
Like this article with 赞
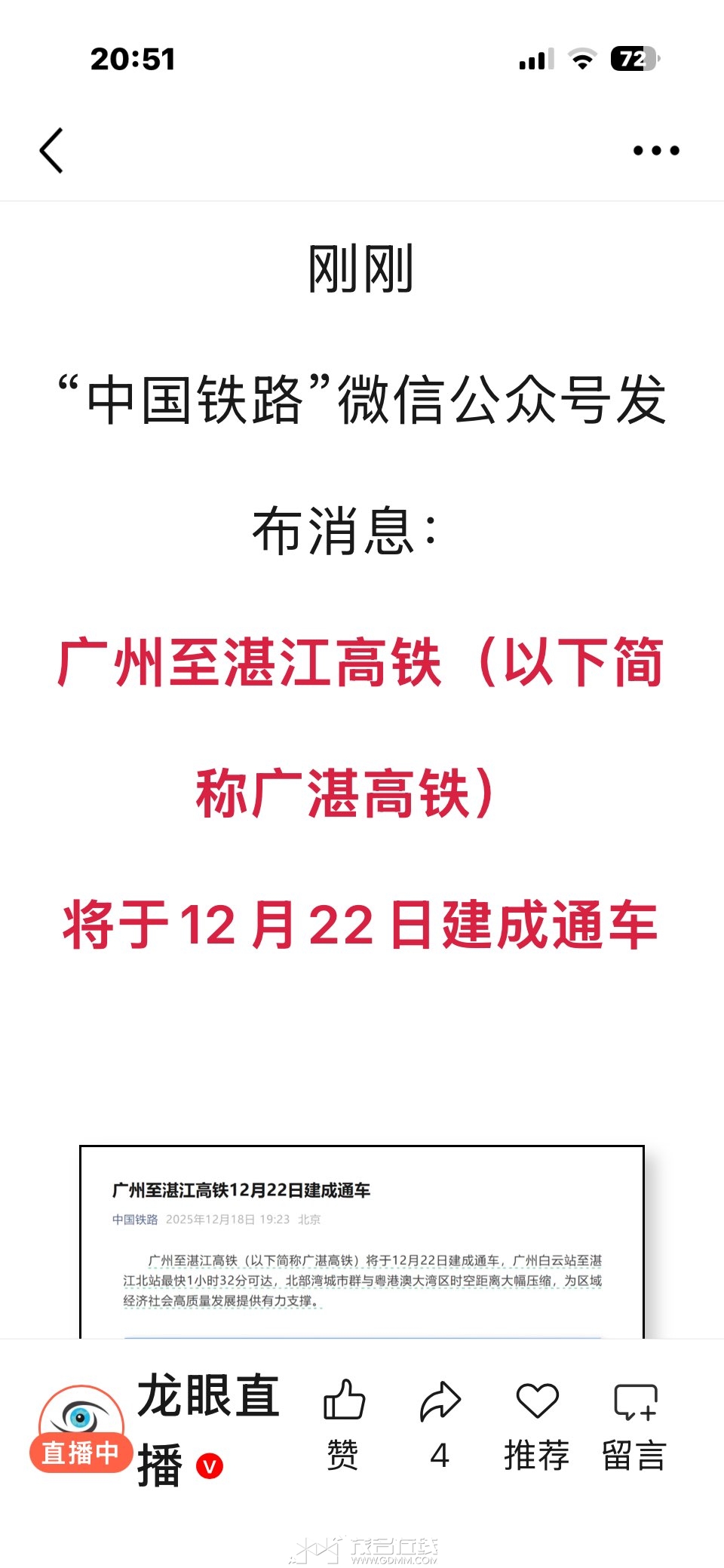point(344,1423)
